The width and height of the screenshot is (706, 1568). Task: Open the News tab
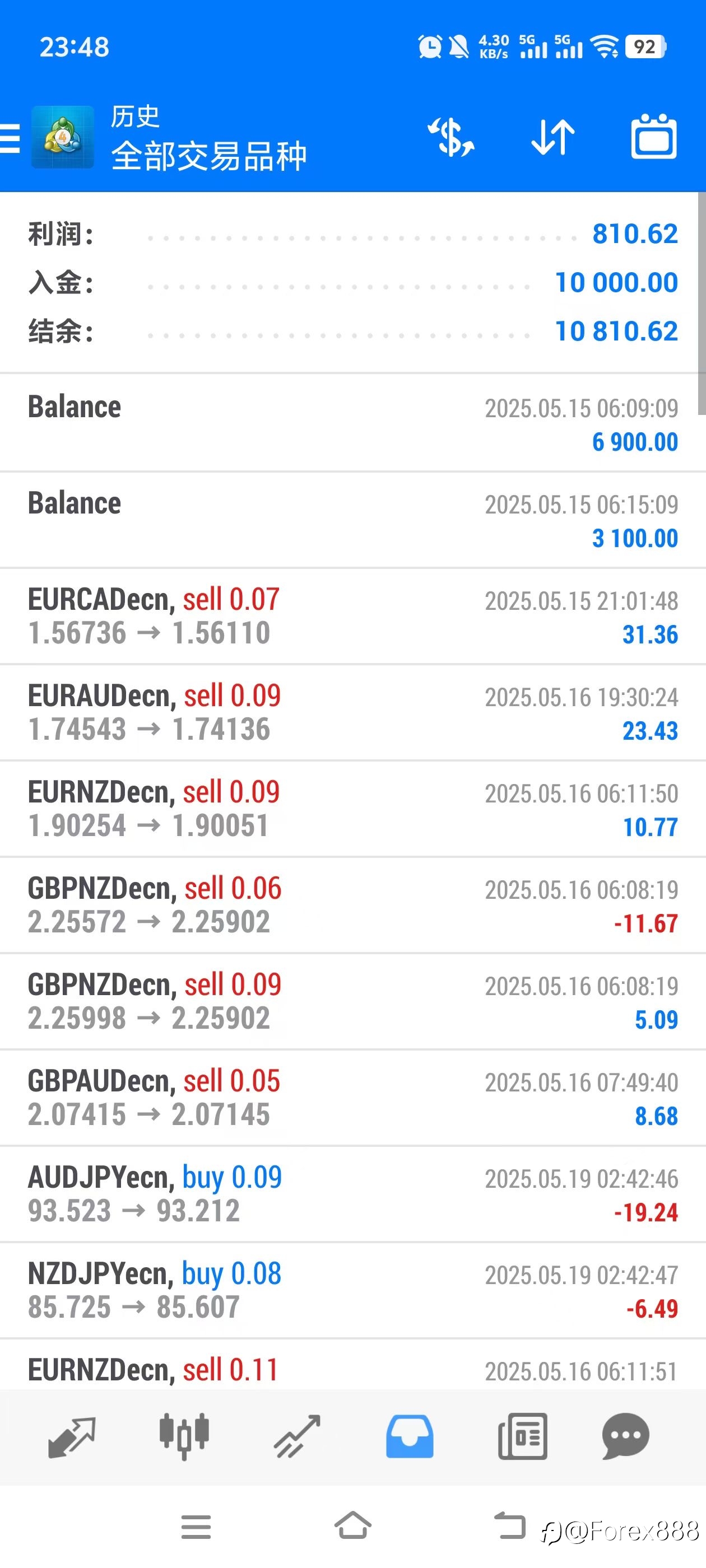coord(523,1436)
